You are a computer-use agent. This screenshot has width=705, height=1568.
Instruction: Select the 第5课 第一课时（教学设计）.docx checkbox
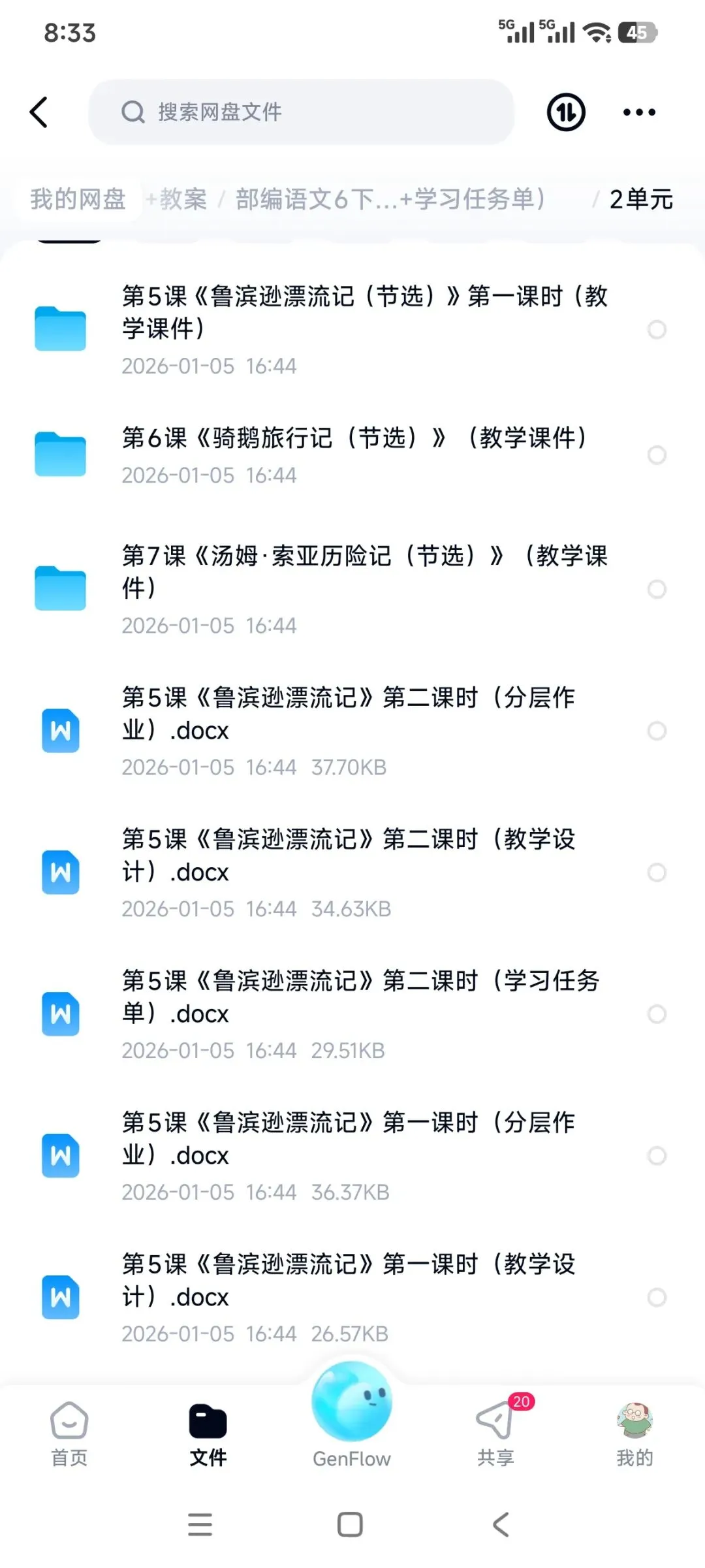pos(657,1297)
